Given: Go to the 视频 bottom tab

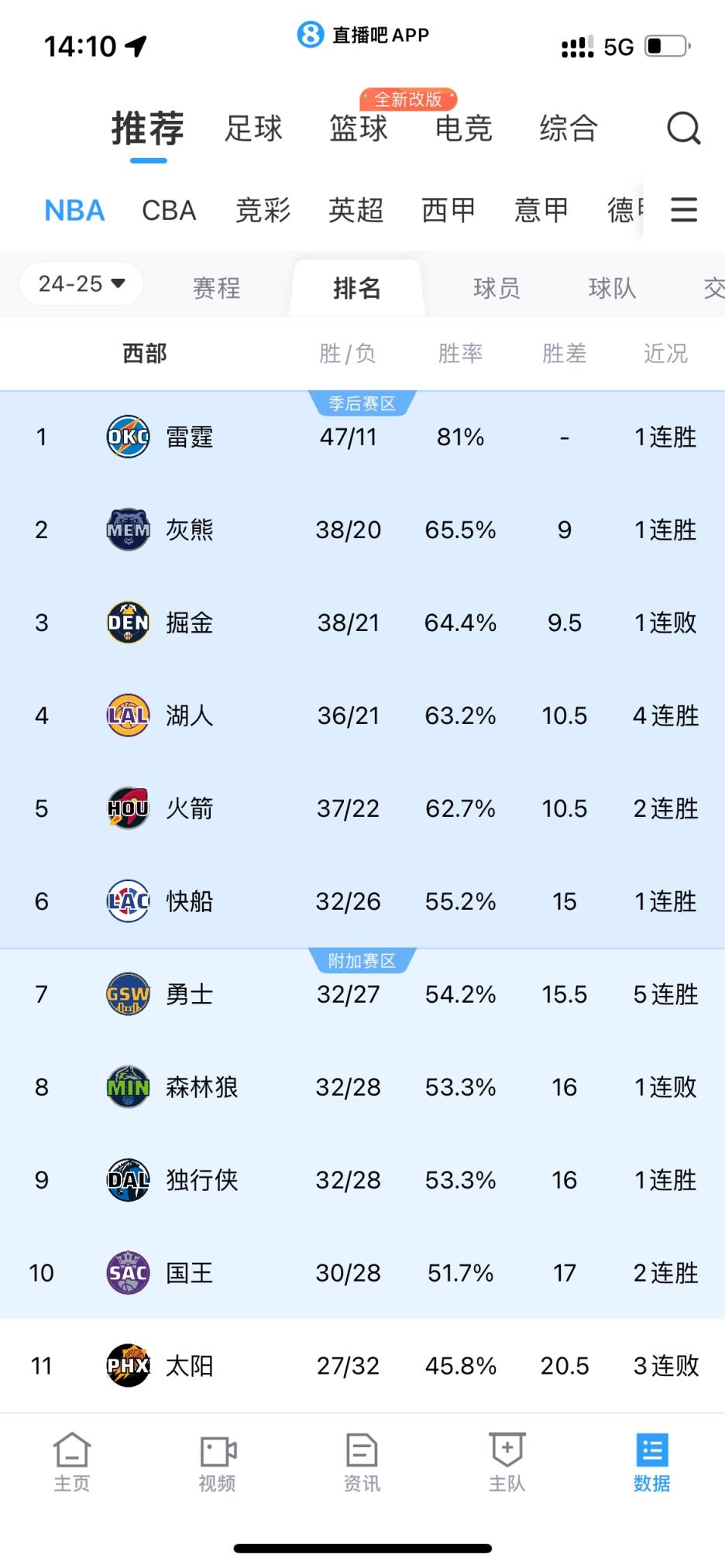Looking at the screenshot, I should click(217, 1462).
